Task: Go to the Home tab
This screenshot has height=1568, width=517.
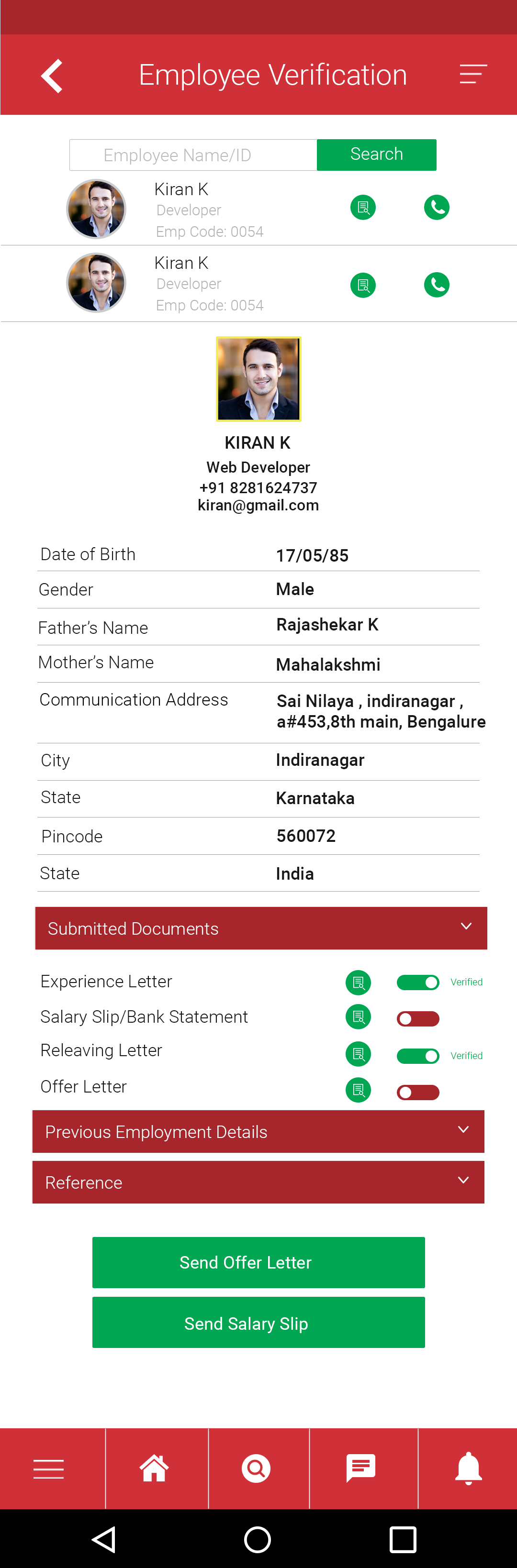Action: pos(155,1468)
